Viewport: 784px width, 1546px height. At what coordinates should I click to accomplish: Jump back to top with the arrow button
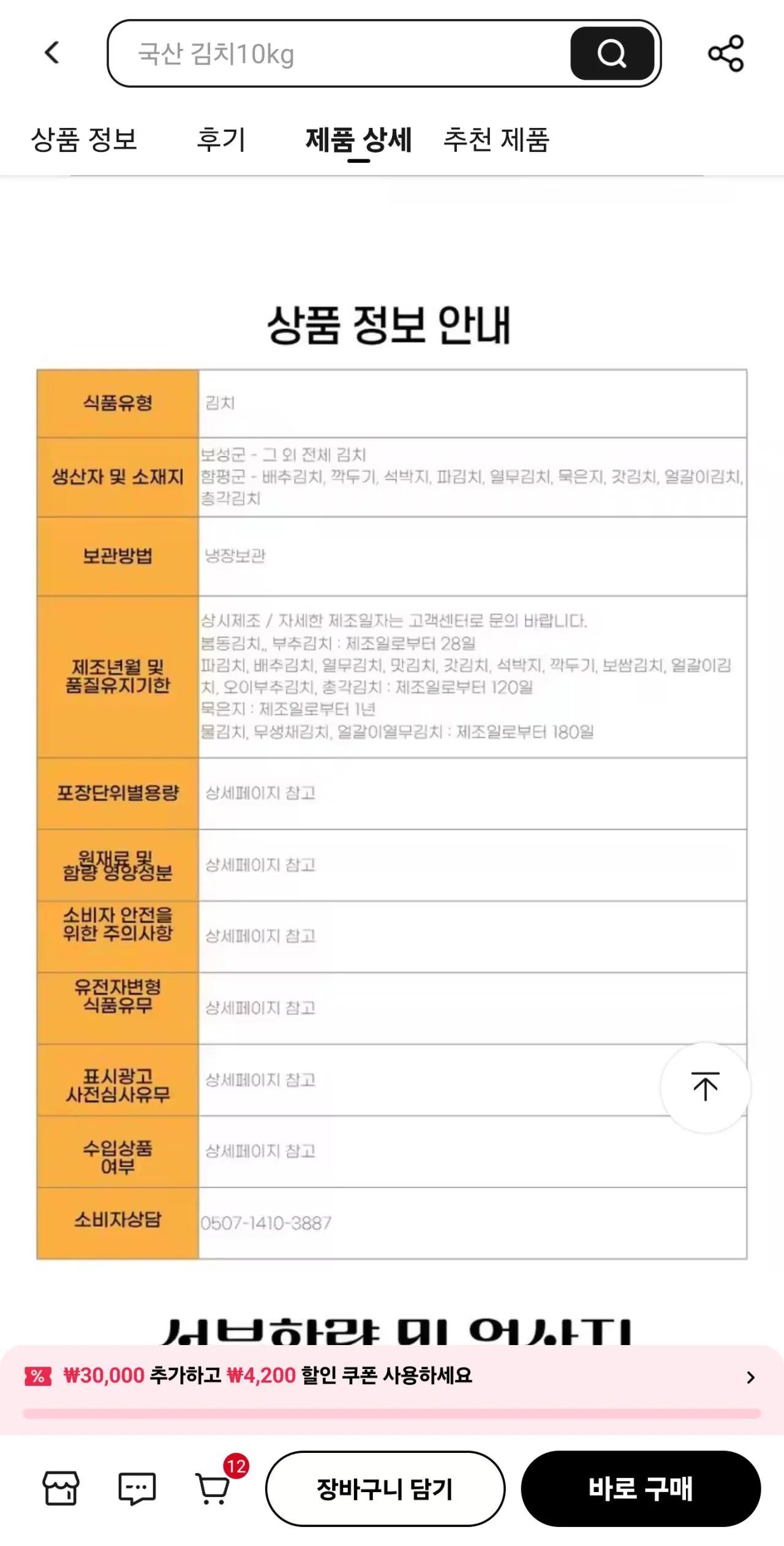click(x=705, y=1087)
